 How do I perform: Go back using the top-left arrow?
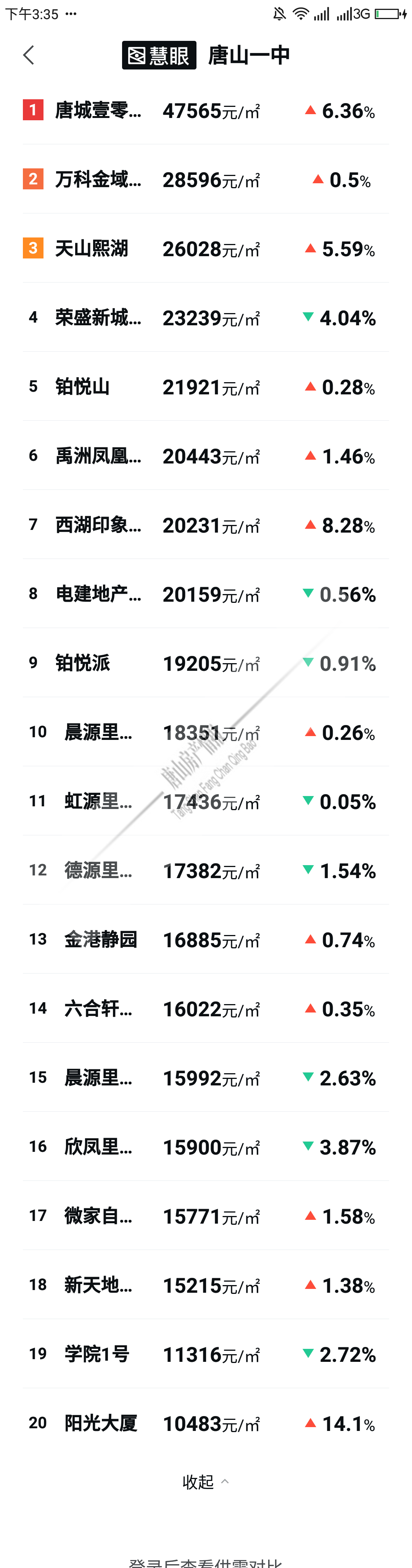[29, 55]
